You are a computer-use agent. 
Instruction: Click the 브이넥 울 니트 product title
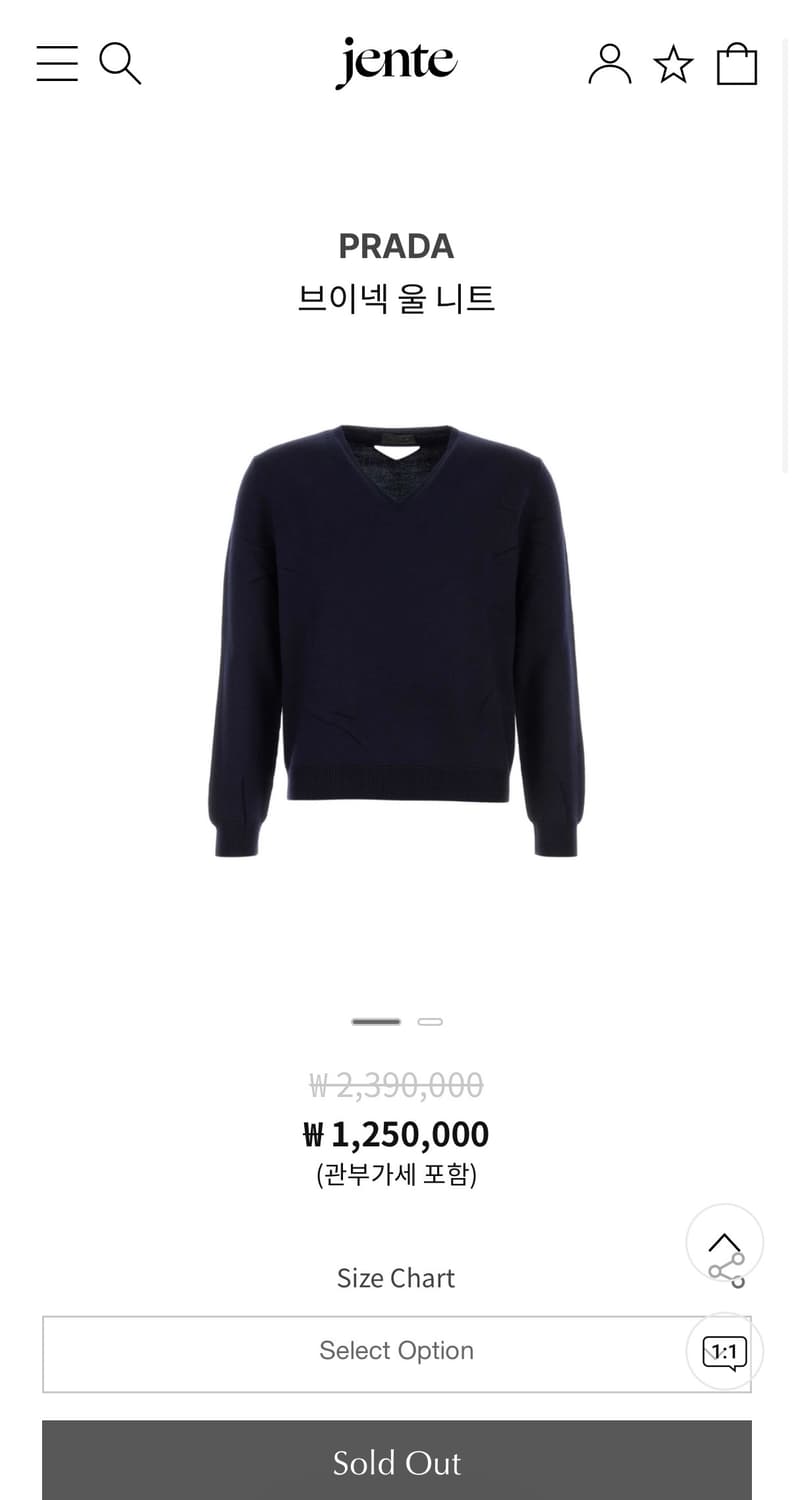396,297
